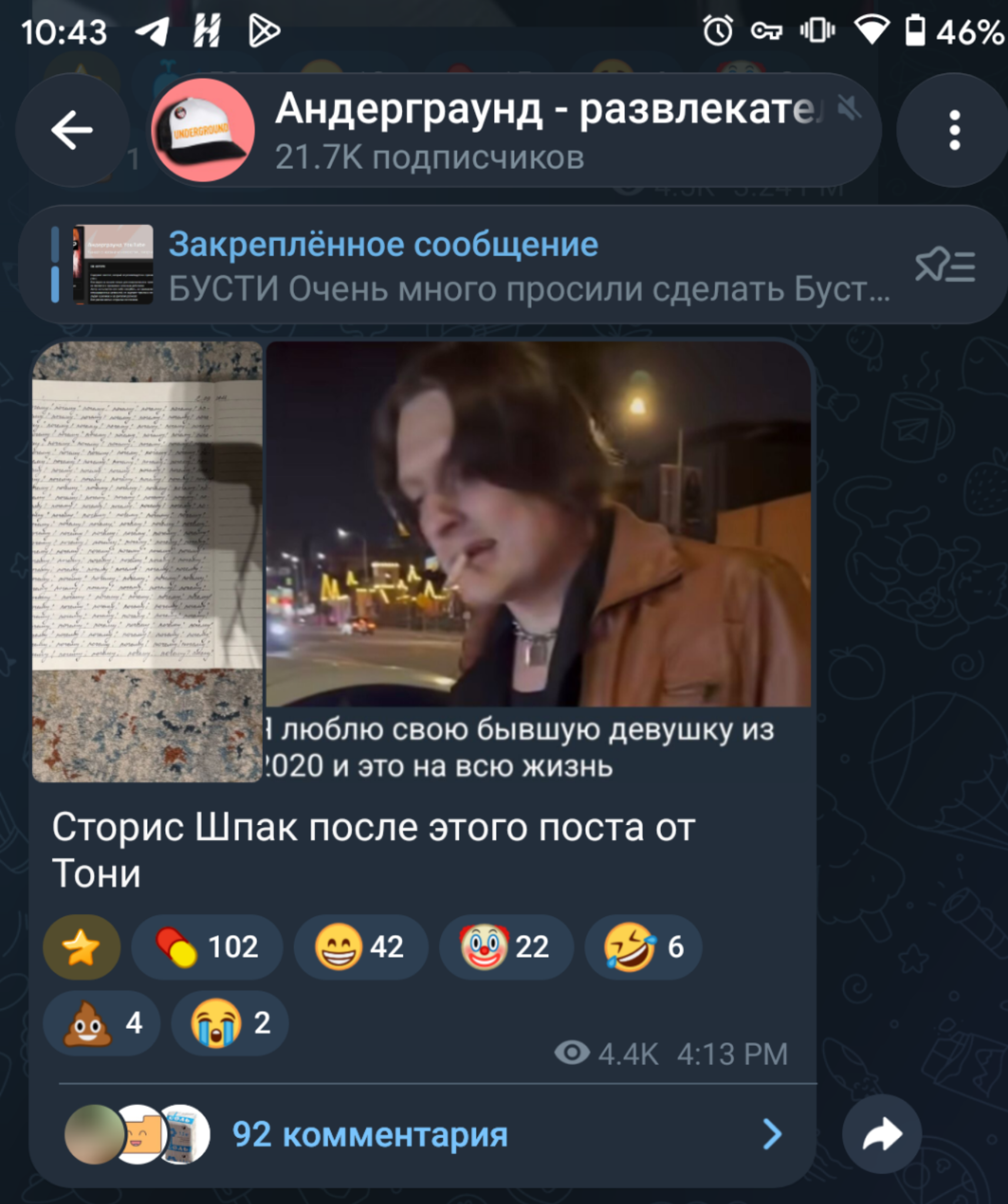Screen dimensions: 1008x1204
Task: React with the pill emoji (102)
Action: tap(207, 947)
